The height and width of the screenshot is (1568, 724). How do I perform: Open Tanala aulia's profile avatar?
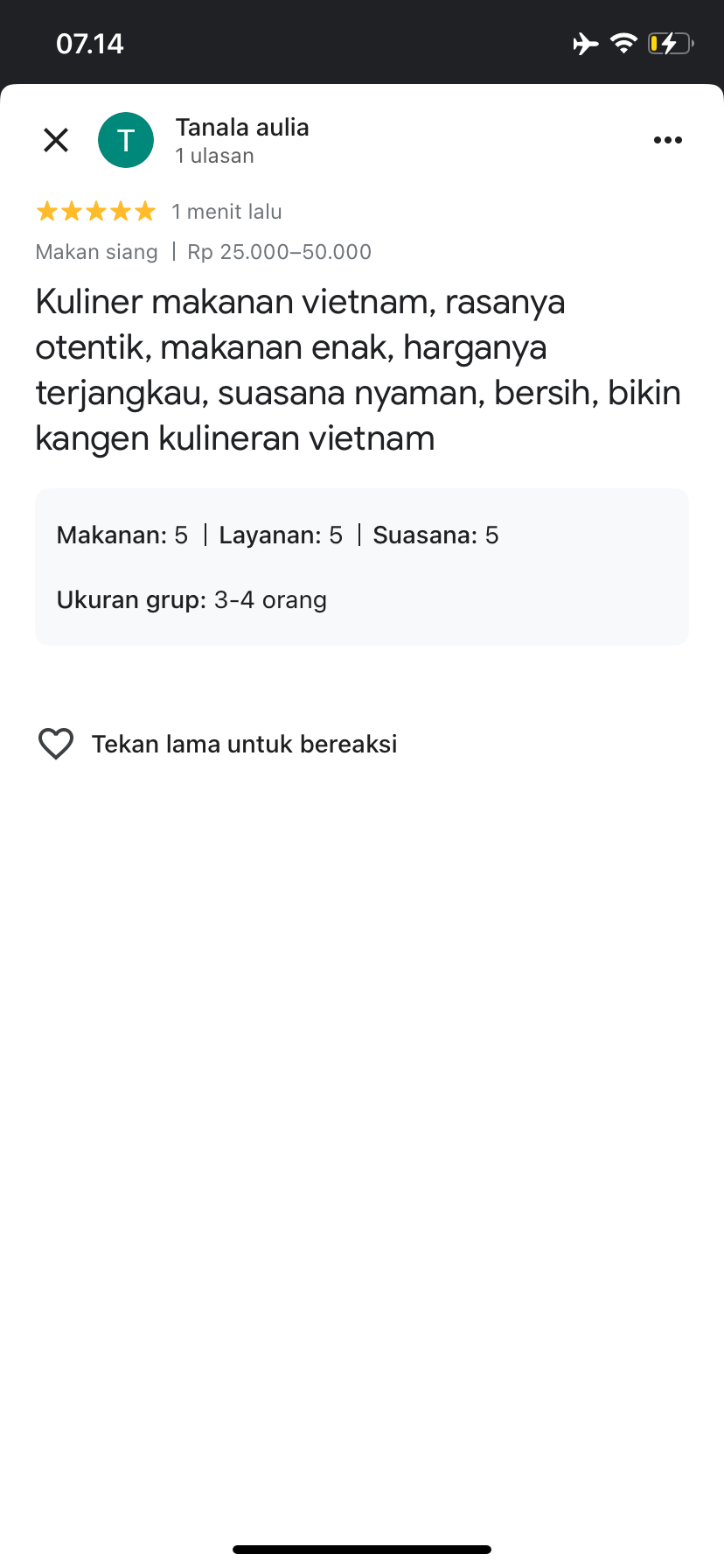point(126,140)
